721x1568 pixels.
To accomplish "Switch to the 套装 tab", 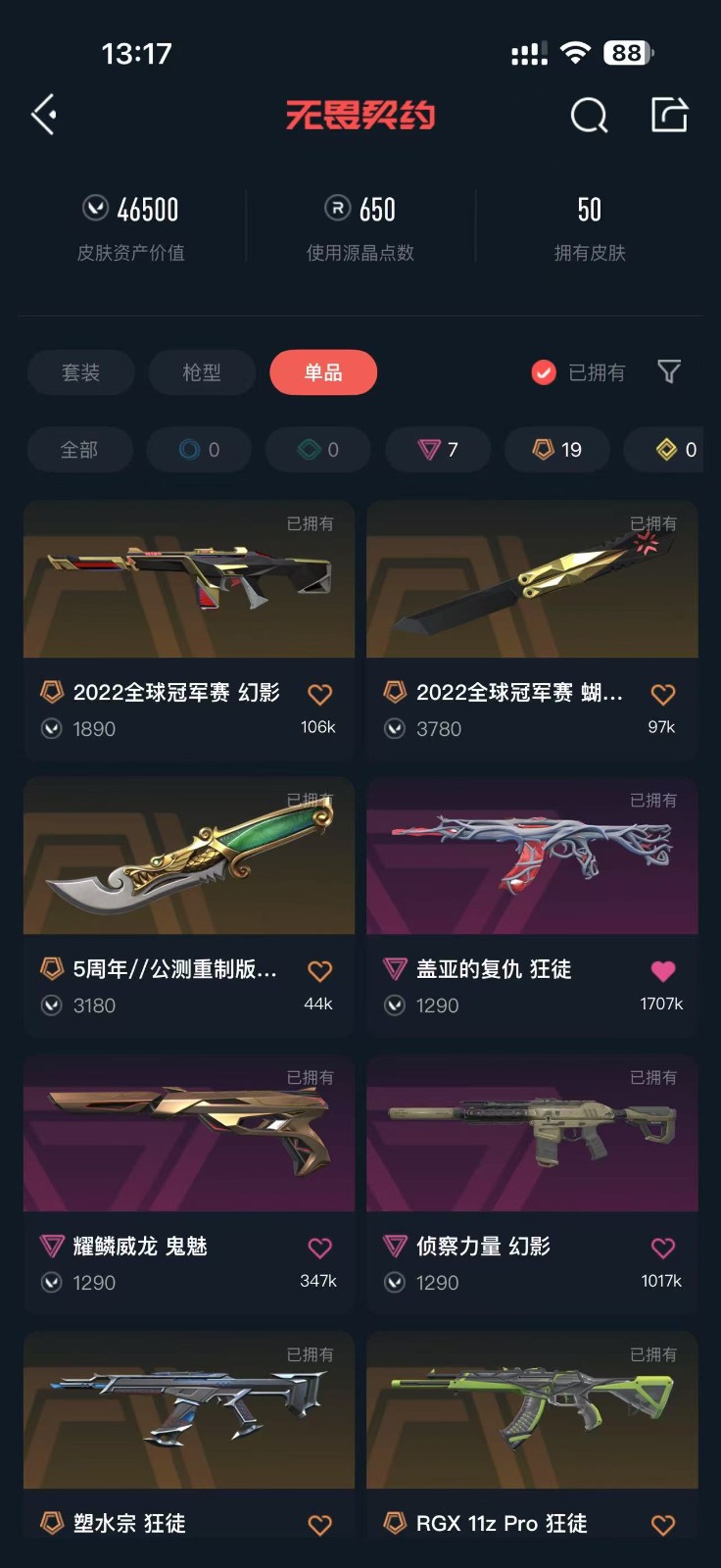I will (x=80, y=372).
